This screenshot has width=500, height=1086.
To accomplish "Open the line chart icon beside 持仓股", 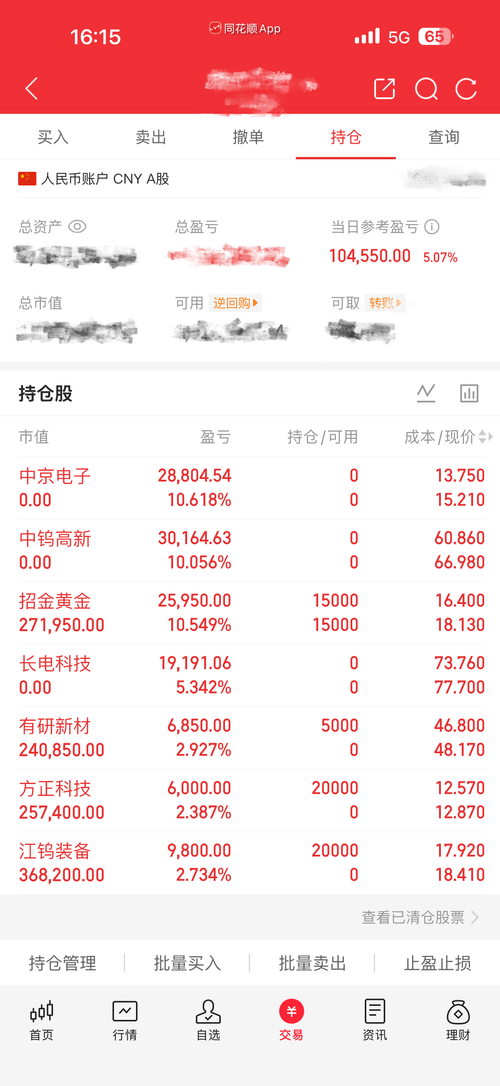I will tap(426, 393).
